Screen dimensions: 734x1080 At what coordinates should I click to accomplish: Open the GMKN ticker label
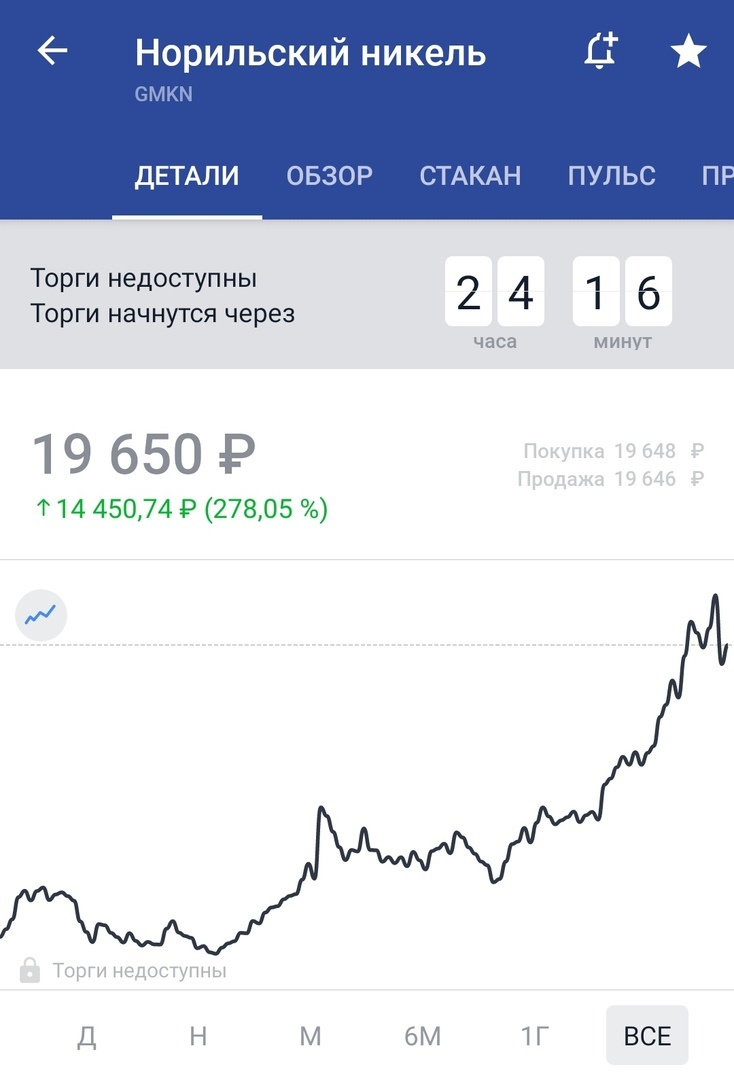162,94
